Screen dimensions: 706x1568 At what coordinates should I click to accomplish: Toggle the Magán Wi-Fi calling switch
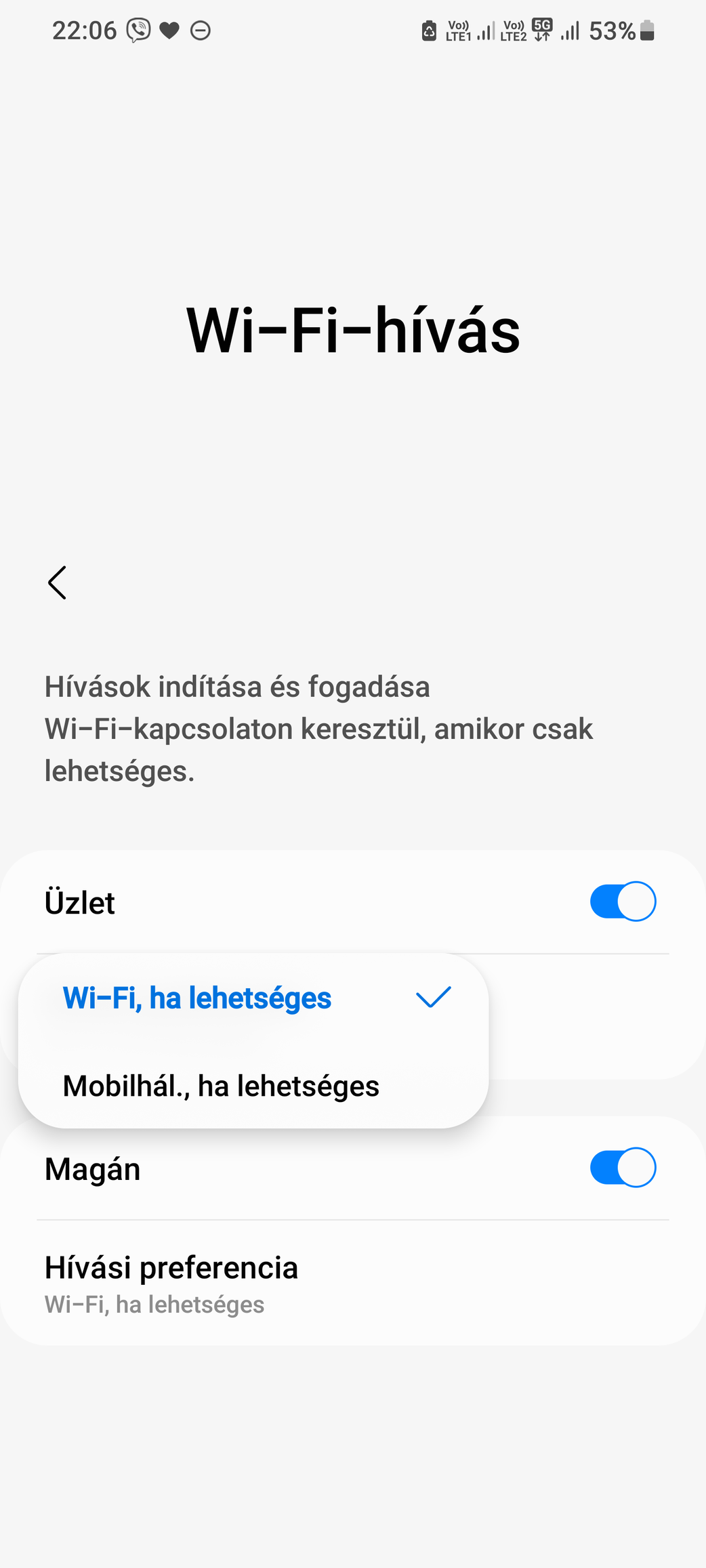[x=622, y=1168]
